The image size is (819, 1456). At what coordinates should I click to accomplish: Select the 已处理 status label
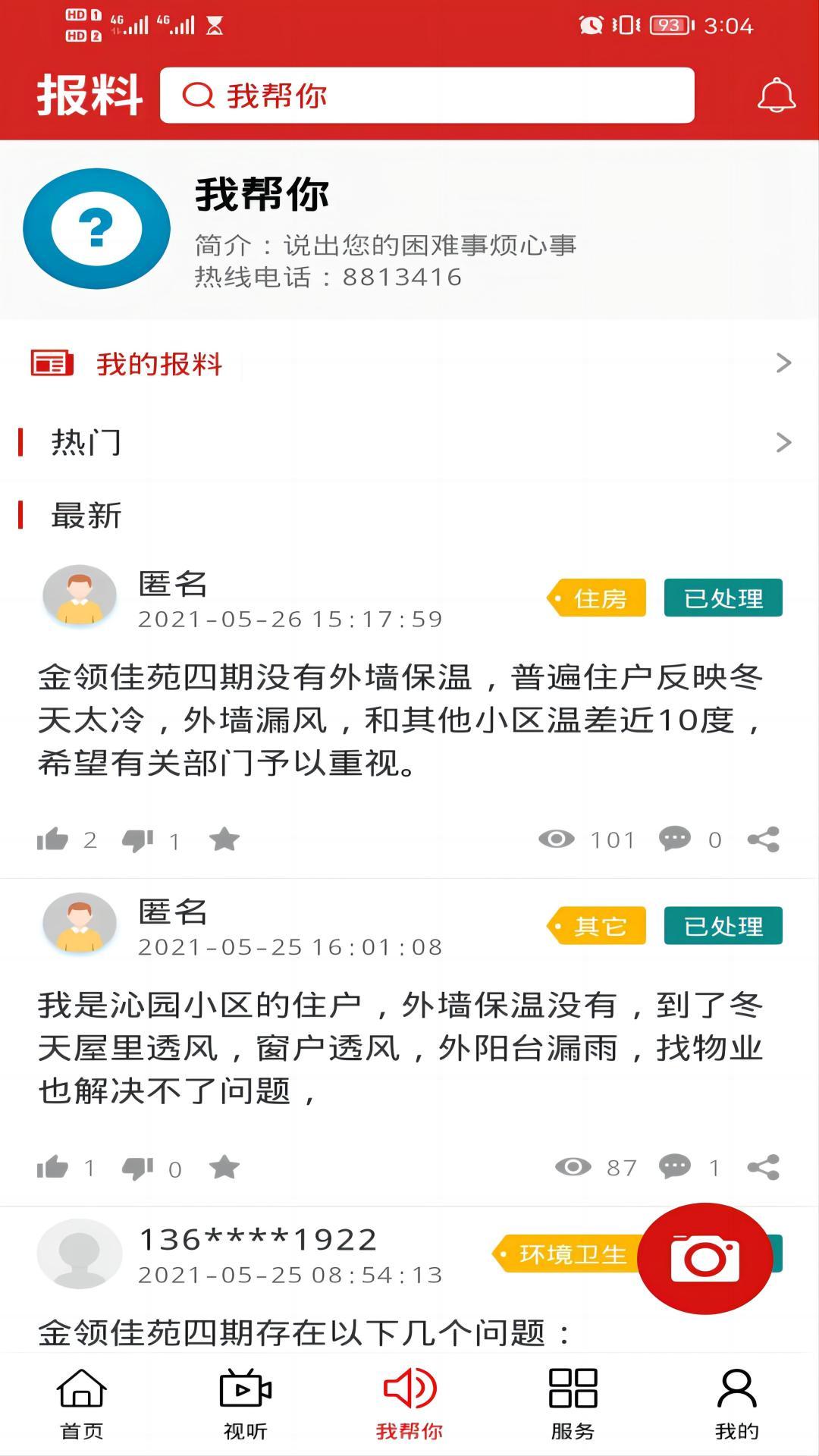click(x=722, y=598)
